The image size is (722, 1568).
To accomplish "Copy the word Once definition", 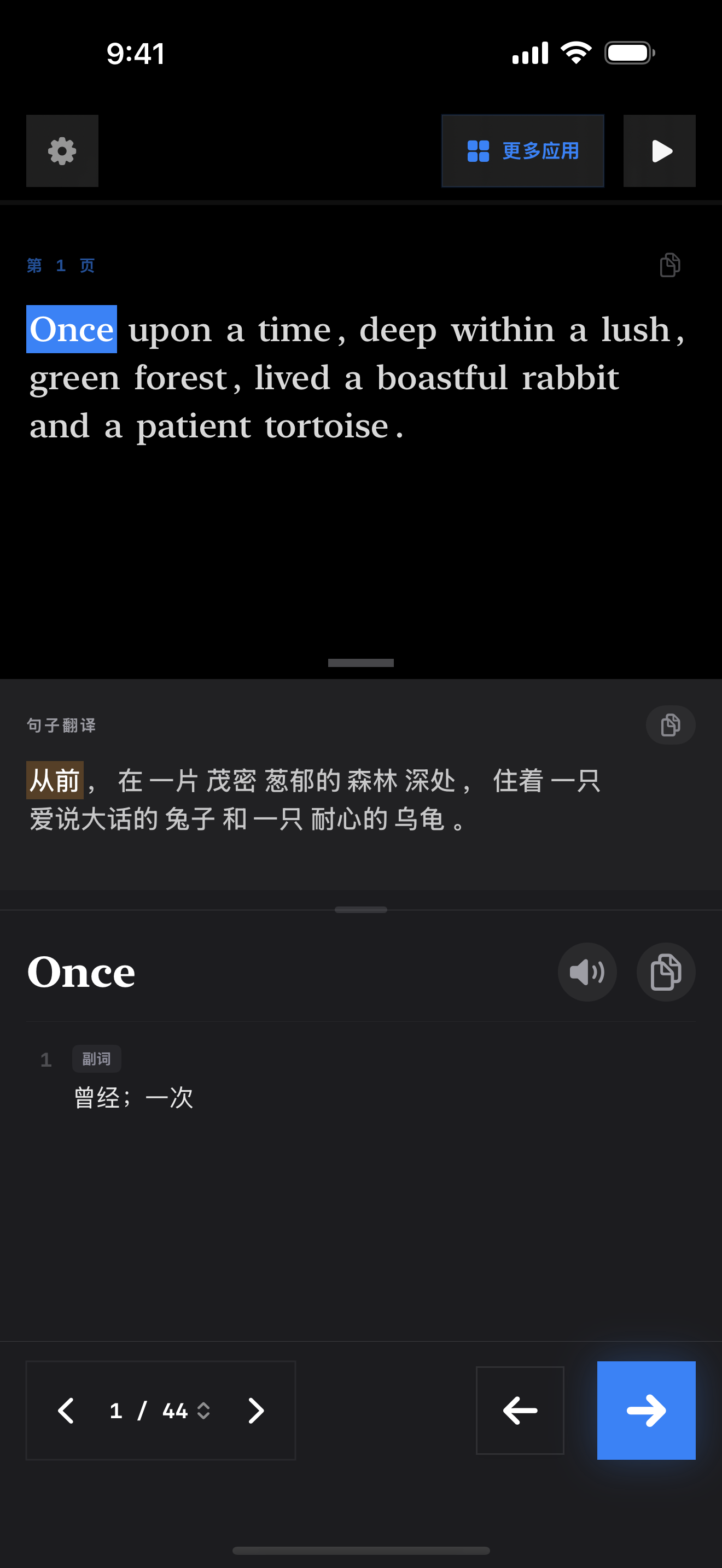I will 665,972.
